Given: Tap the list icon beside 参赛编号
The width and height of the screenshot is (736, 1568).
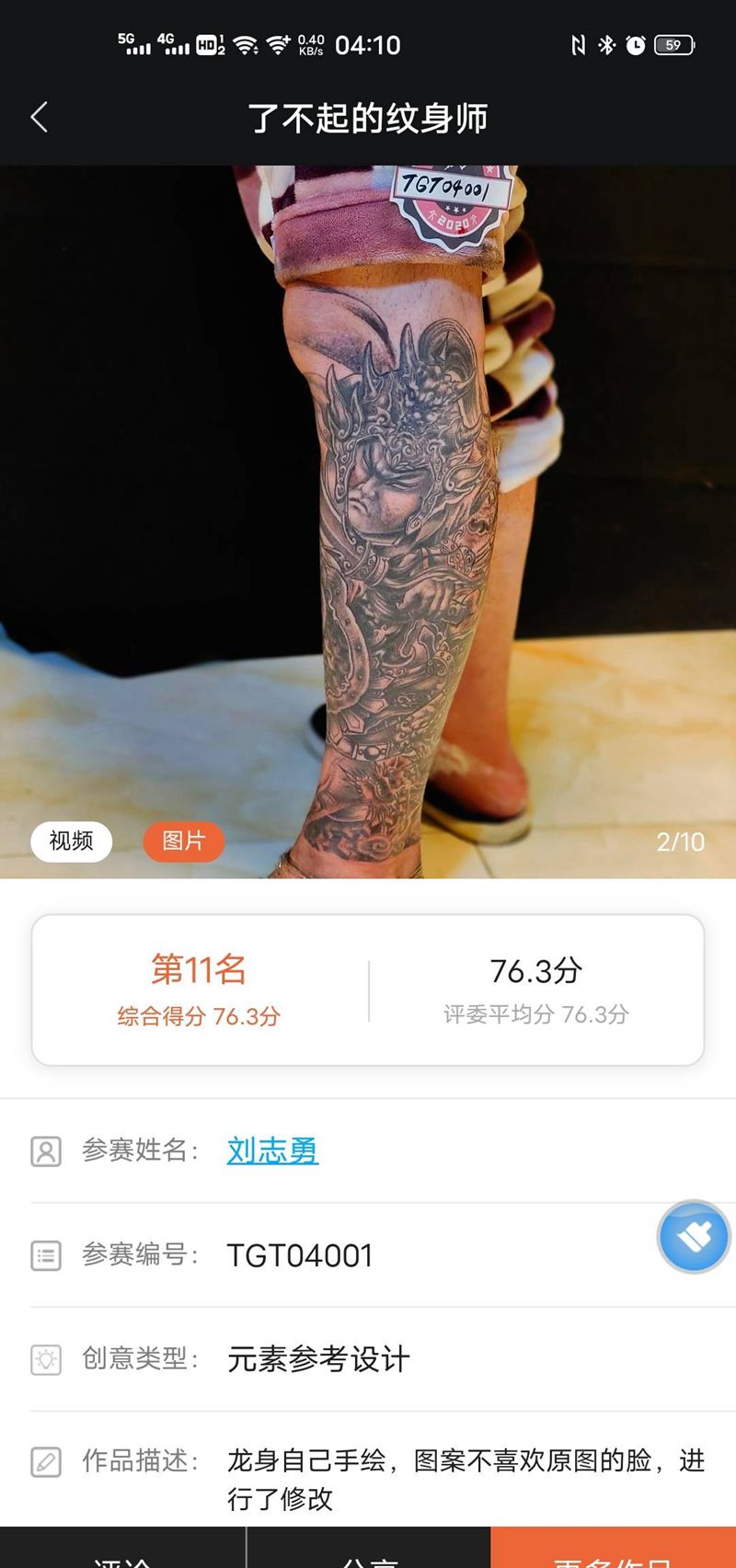Looking at the screenshot, I should 46,1254.
